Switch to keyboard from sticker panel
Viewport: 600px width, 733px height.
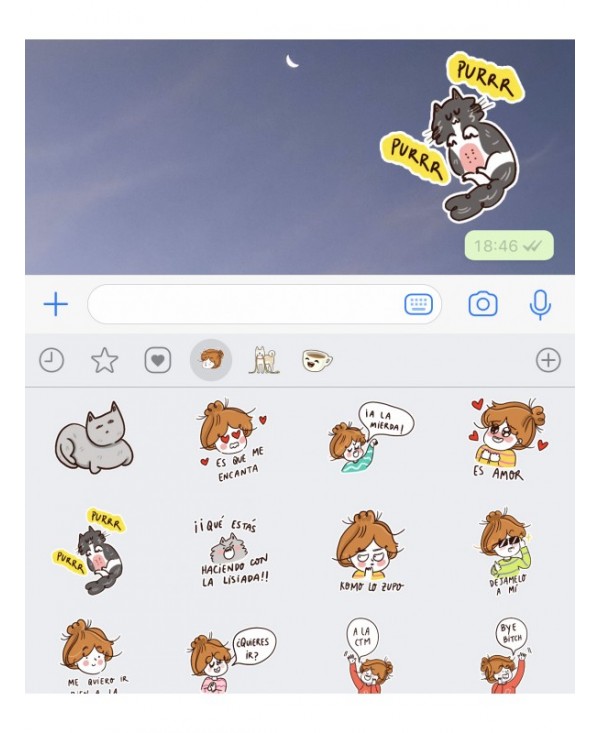(417, 305)
